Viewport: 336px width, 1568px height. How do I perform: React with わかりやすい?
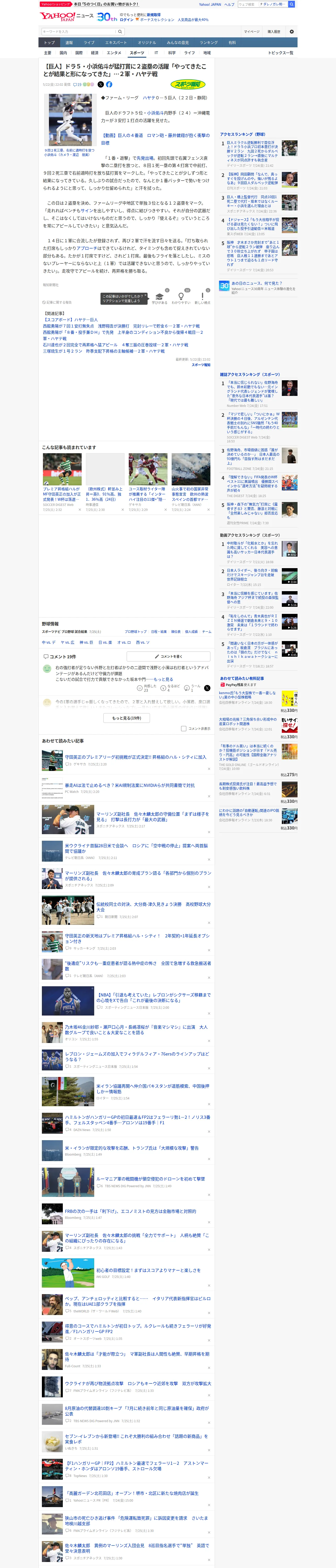click(x=181, y=298)
